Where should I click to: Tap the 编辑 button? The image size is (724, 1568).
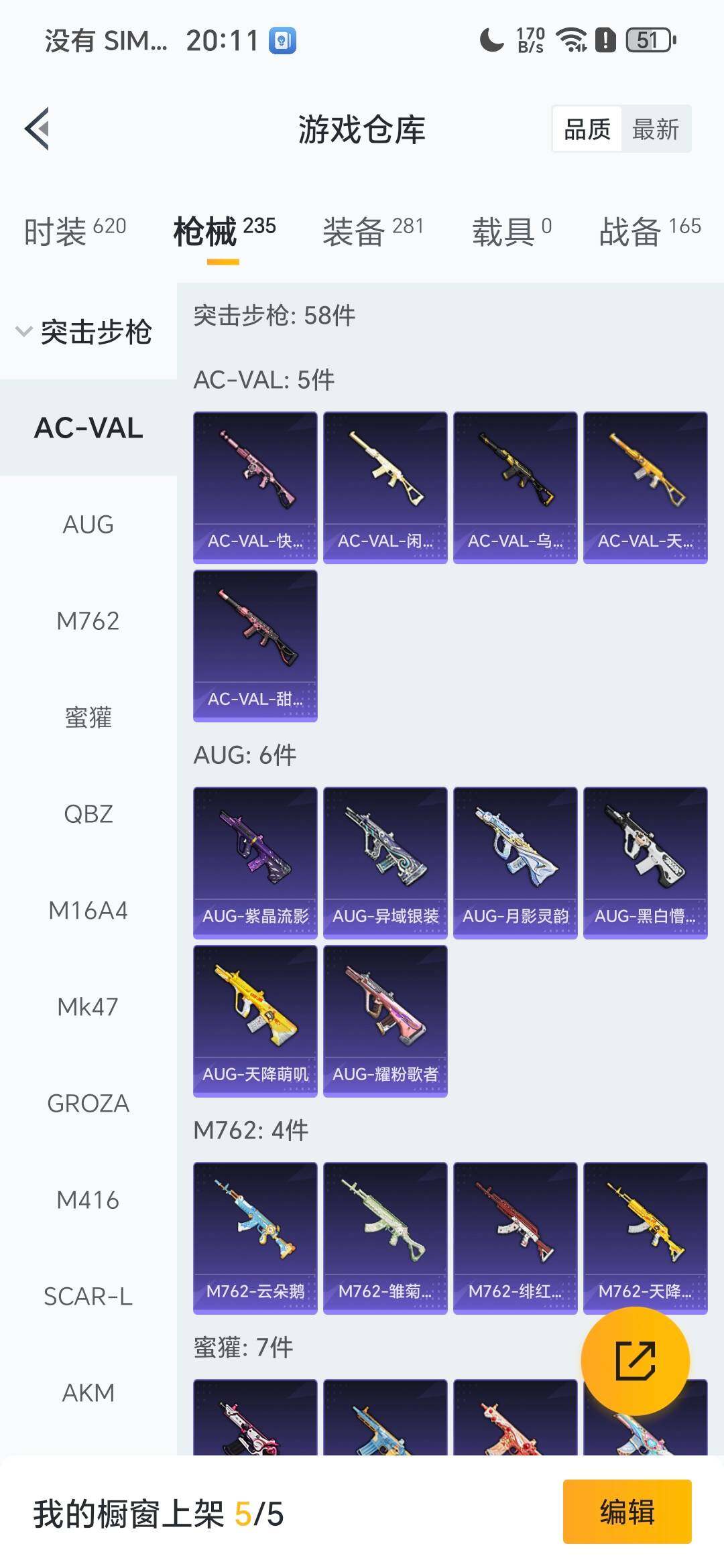pos(627,1512)
